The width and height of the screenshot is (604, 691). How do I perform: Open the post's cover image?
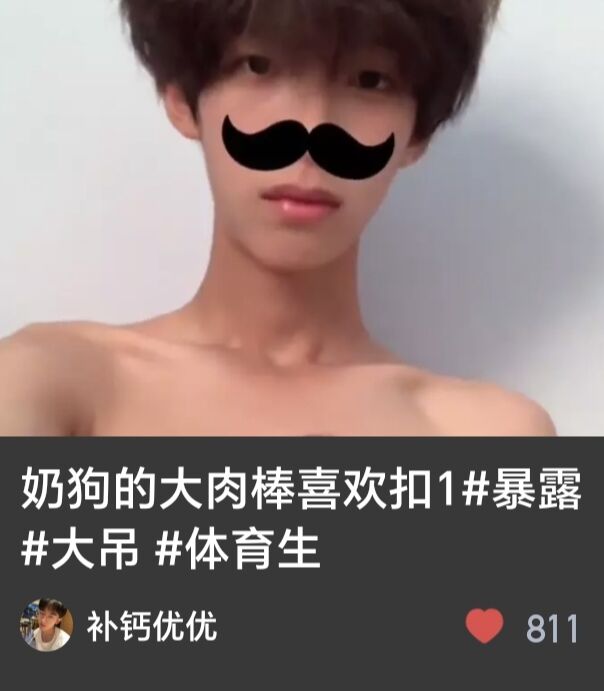(x=302, y=218)
